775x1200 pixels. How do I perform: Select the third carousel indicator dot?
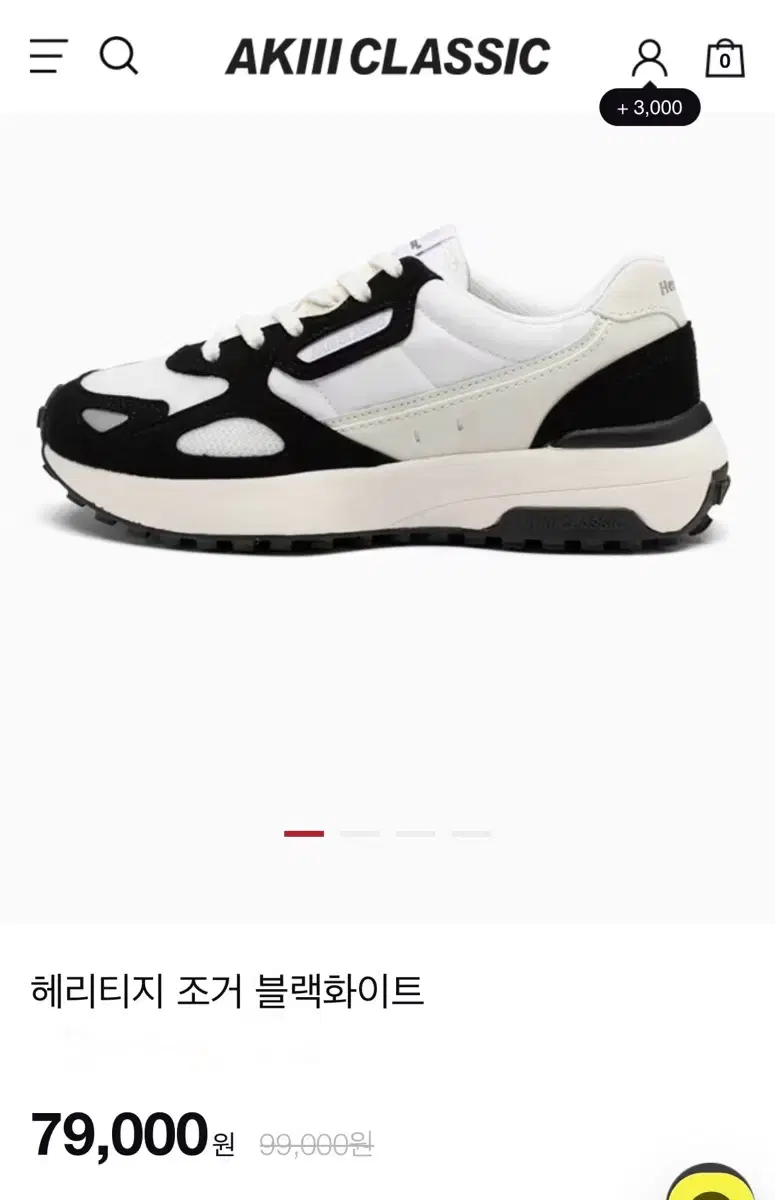click(x=414, y=832)
